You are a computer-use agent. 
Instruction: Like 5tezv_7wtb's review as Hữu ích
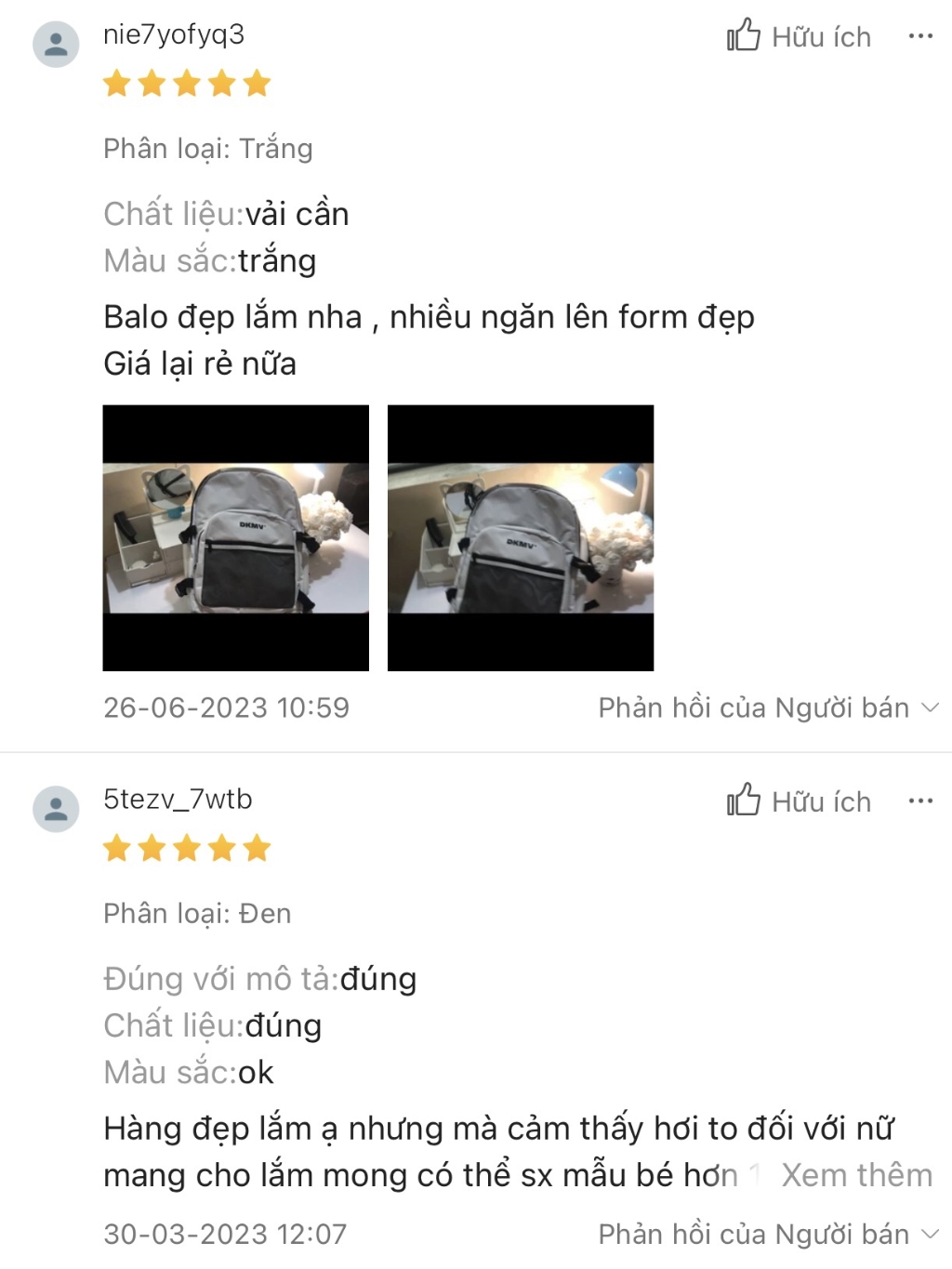(x=799, y=801)
